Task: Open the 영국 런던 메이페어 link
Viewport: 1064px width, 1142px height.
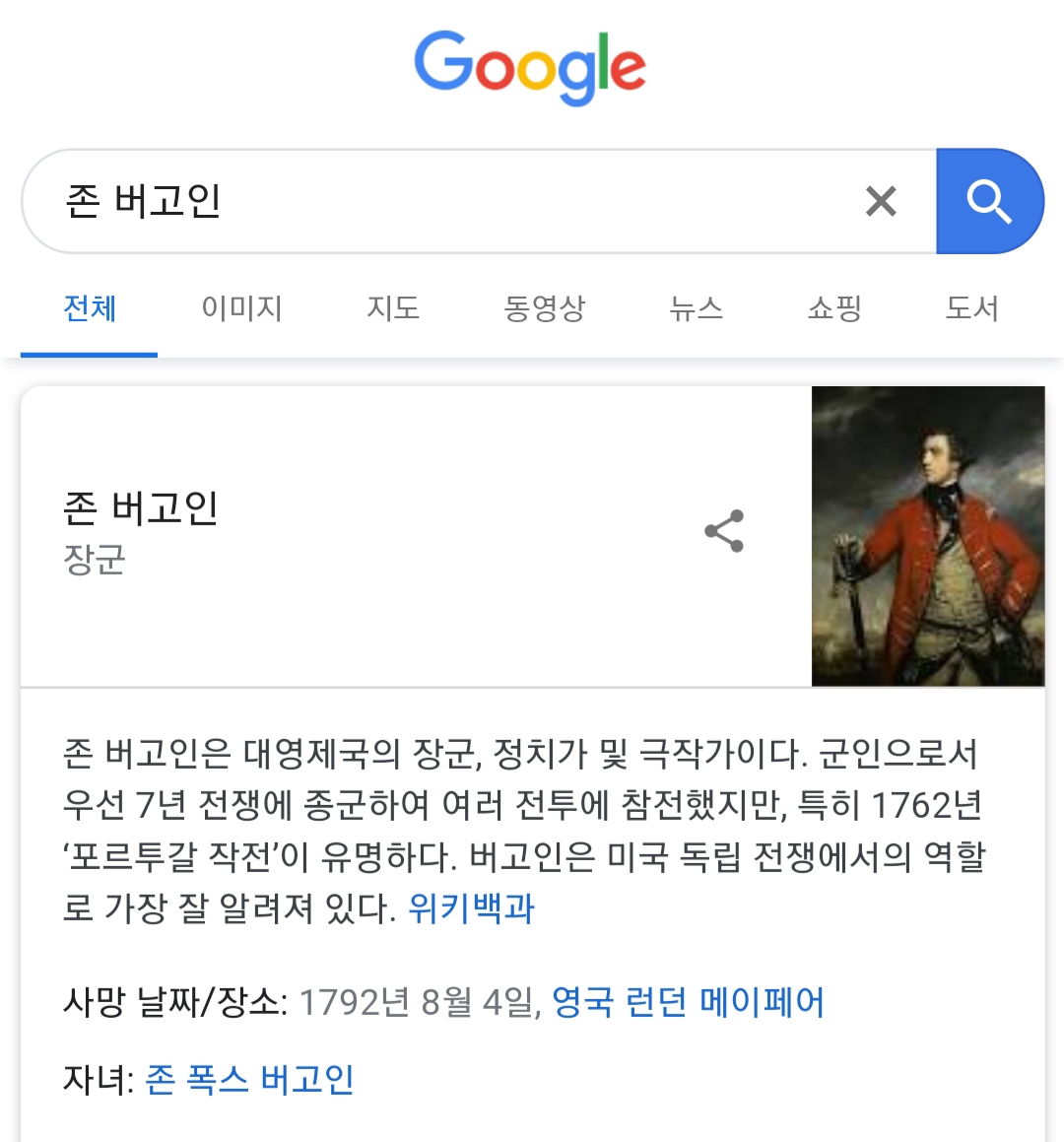Action: [688, 1002]
